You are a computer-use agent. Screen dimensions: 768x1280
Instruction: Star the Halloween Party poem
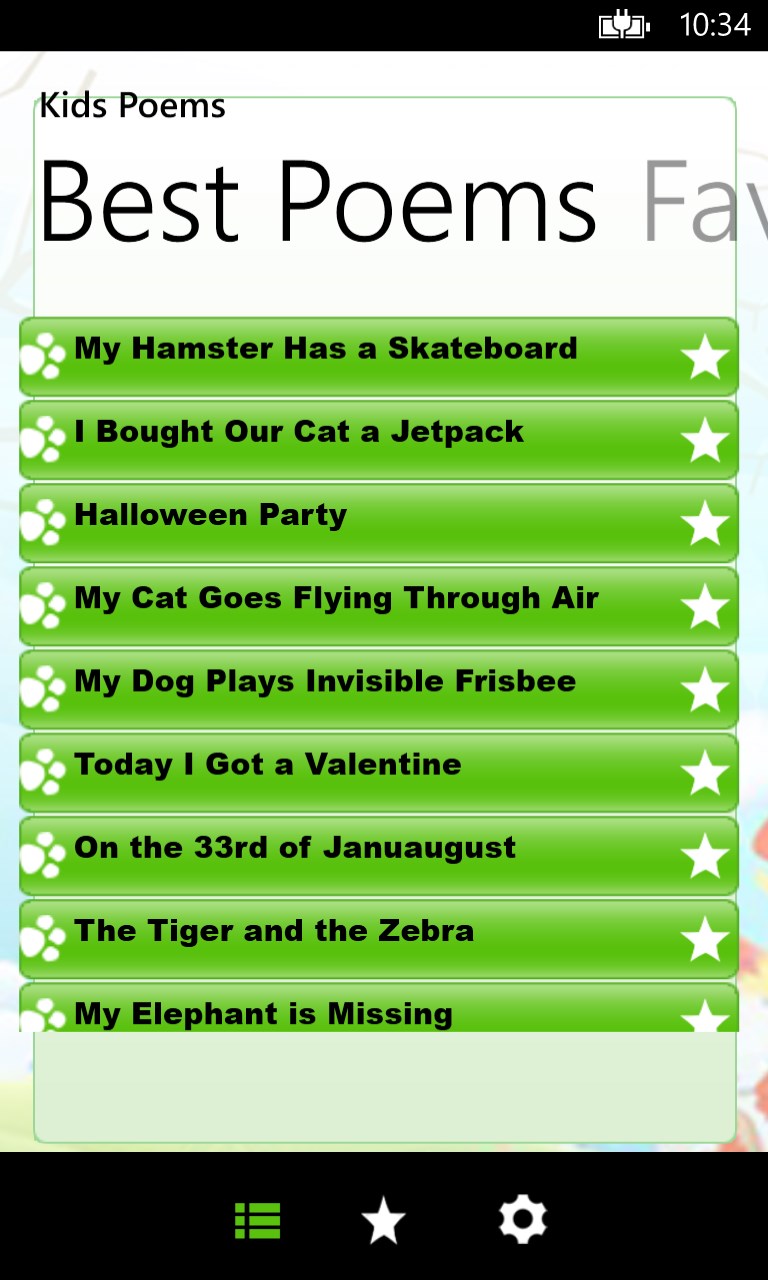705,523
